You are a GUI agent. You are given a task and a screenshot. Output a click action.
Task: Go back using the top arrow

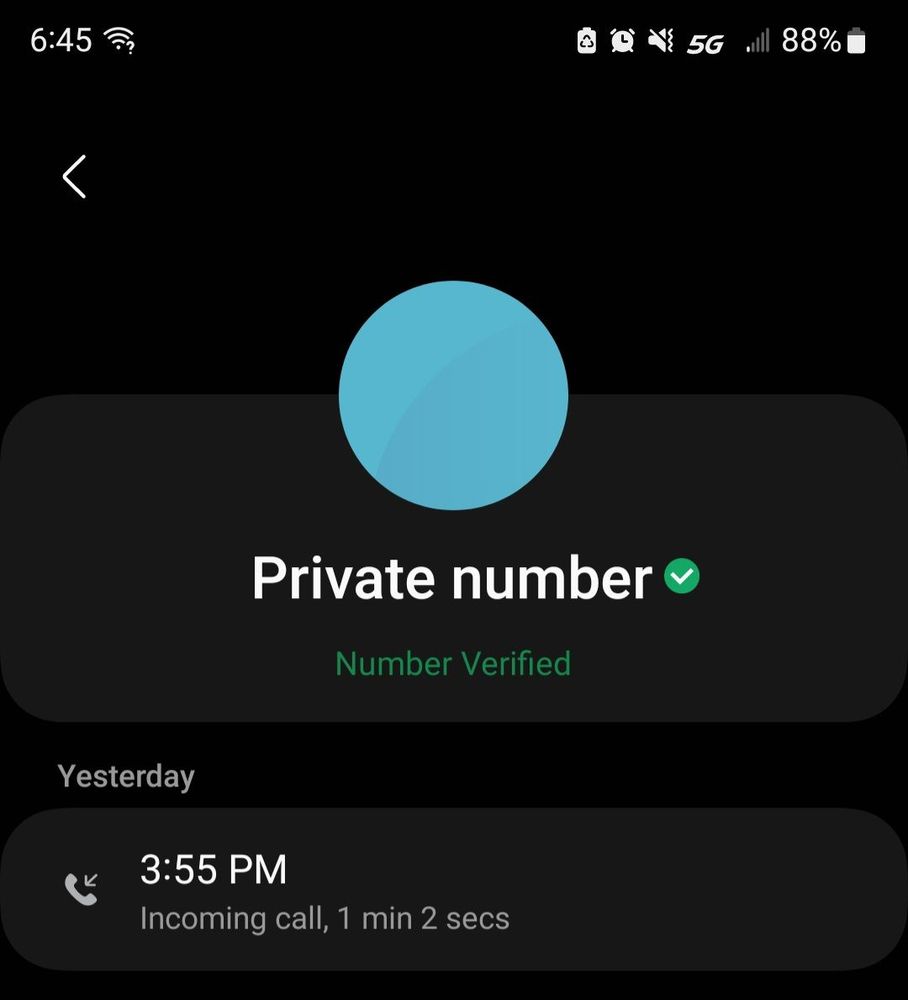click(75, 177)
